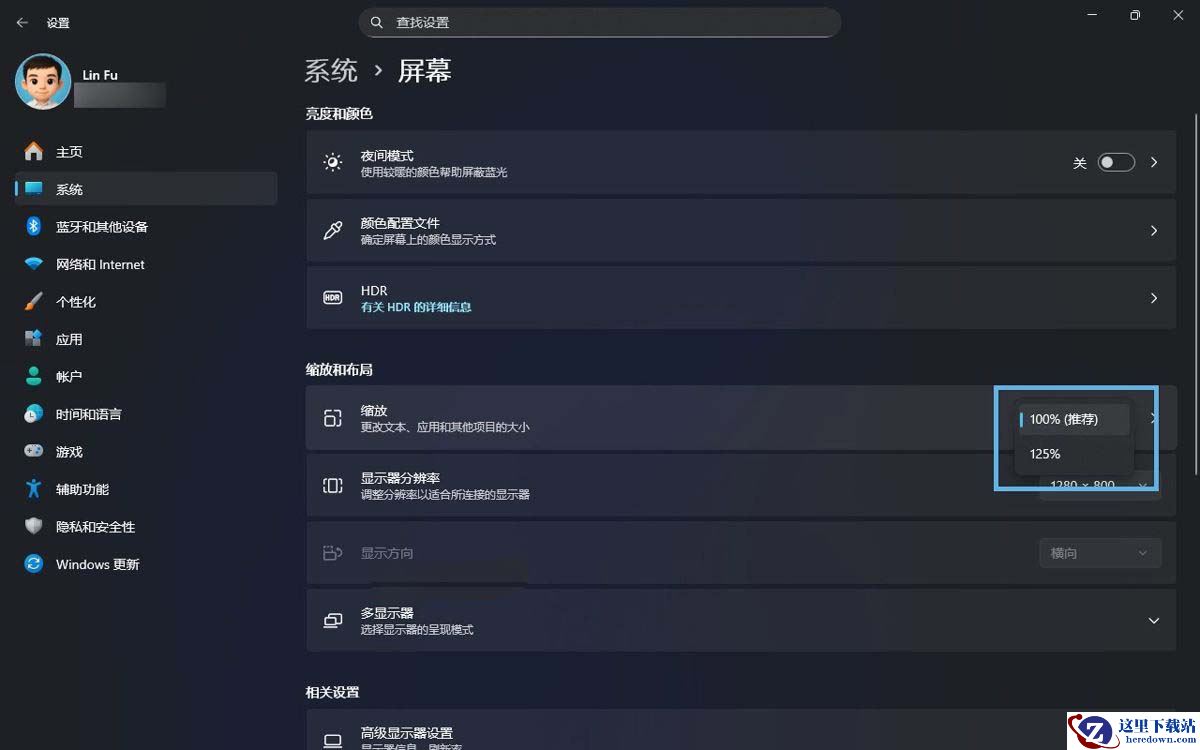Open 时间和语言 settings
This screenshot has height=750, width=1200.
tap(88, 414)
